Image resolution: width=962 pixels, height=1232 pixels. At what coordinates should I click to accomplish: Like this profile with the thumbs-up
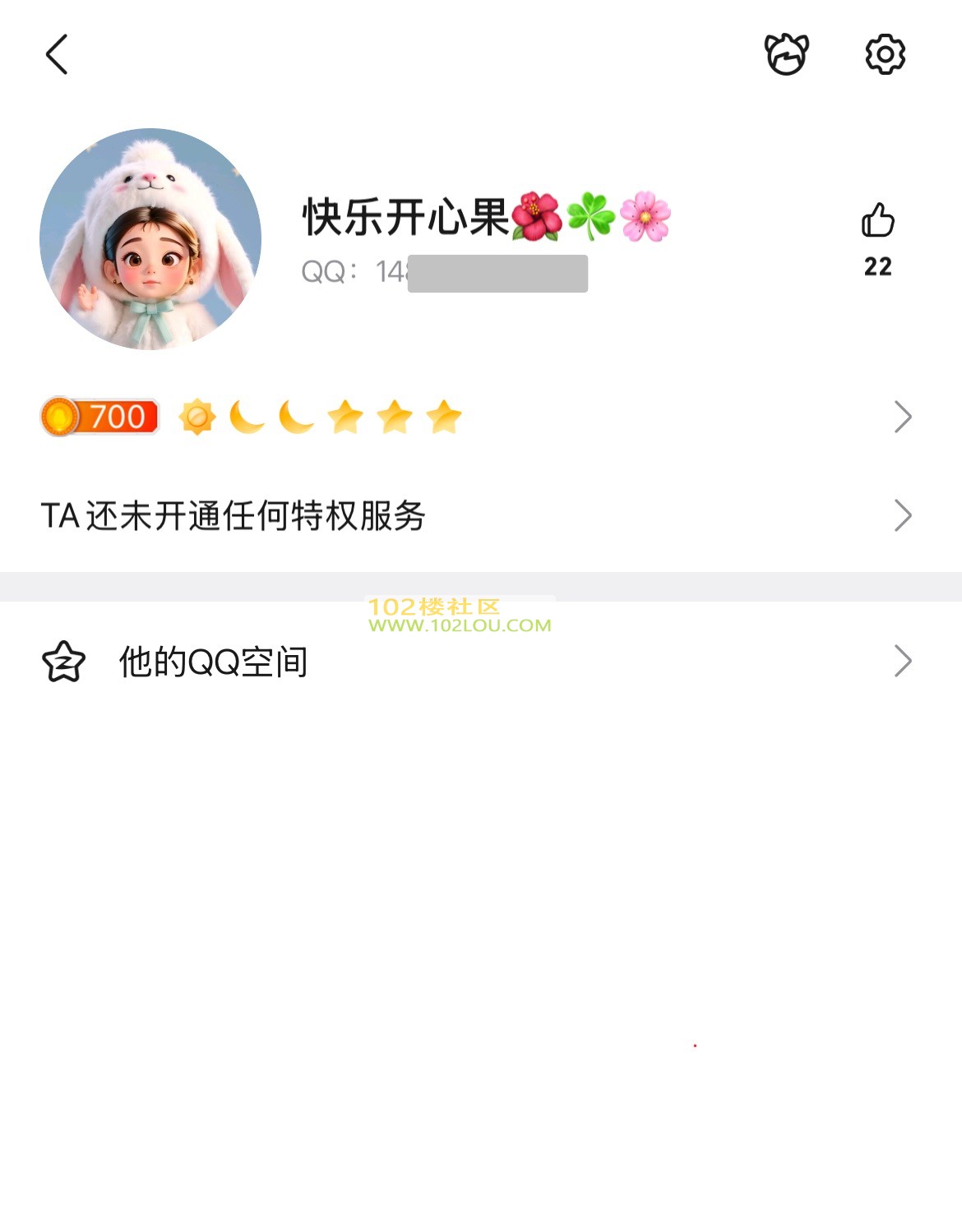[877, 221]
